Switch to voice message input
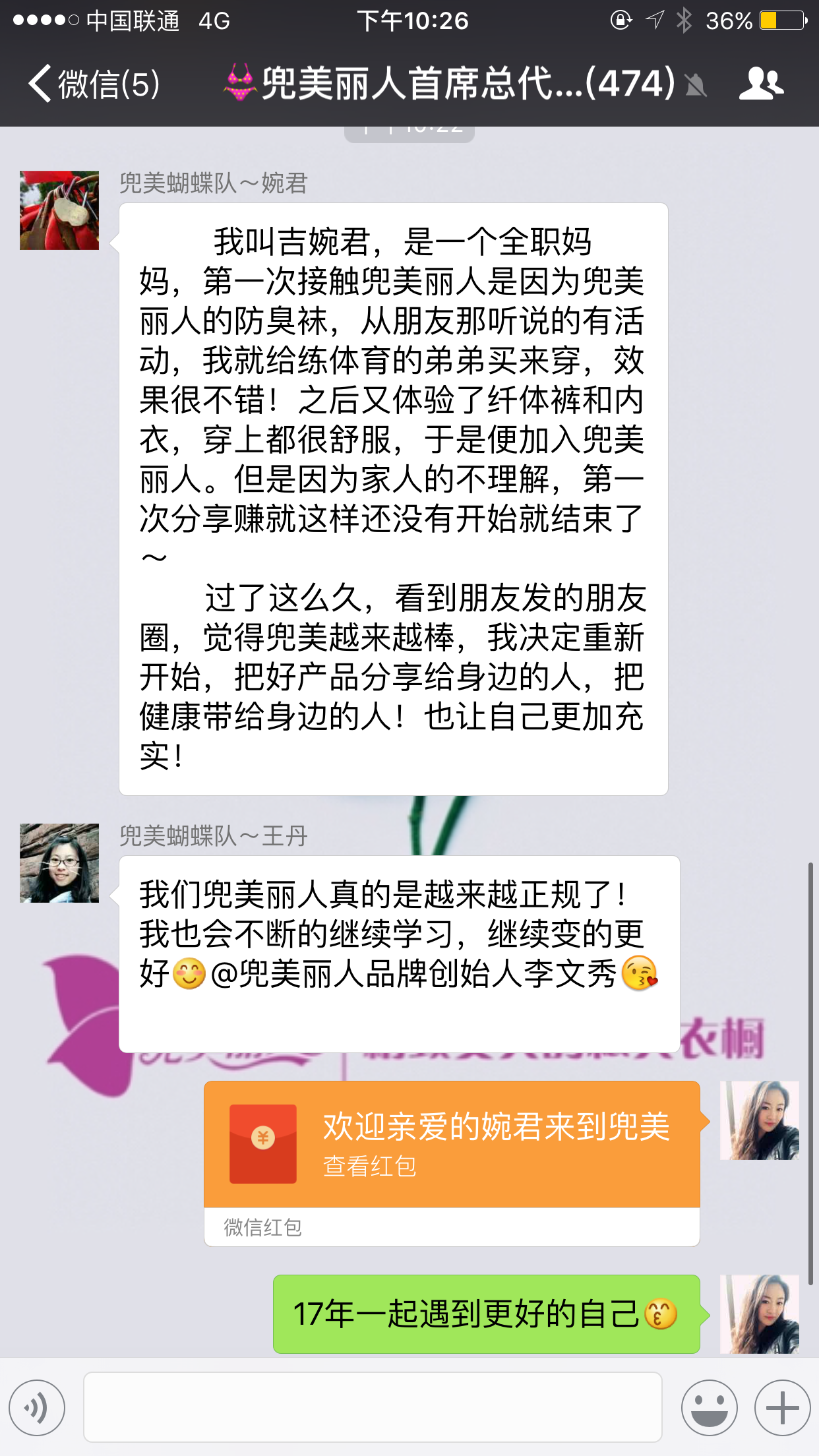Image resolution: width=819 pixels, height=1456 pixels. [37, 1408]
